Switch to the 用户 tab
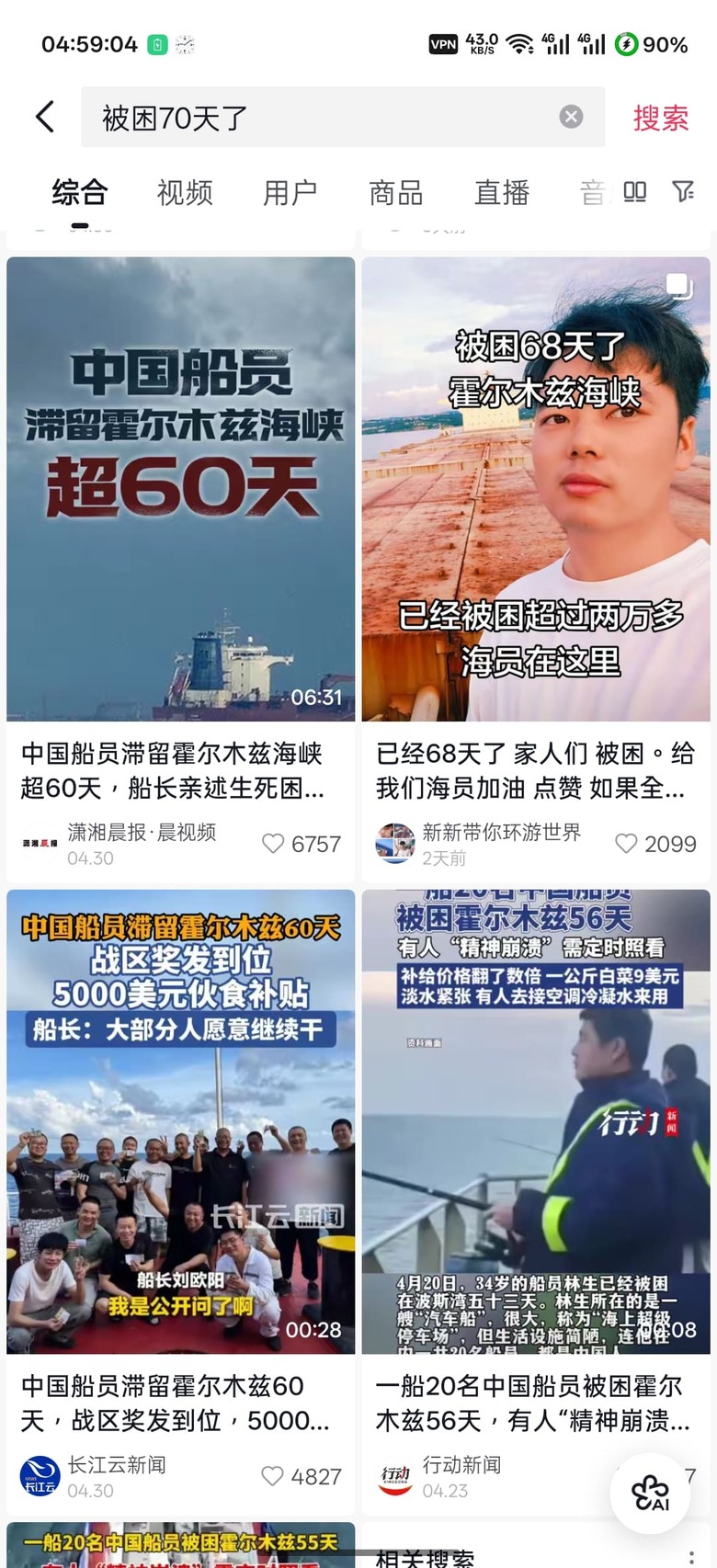Image resolution: width=717 pixels, height=1568 pixels. click(x=290, y=192)
